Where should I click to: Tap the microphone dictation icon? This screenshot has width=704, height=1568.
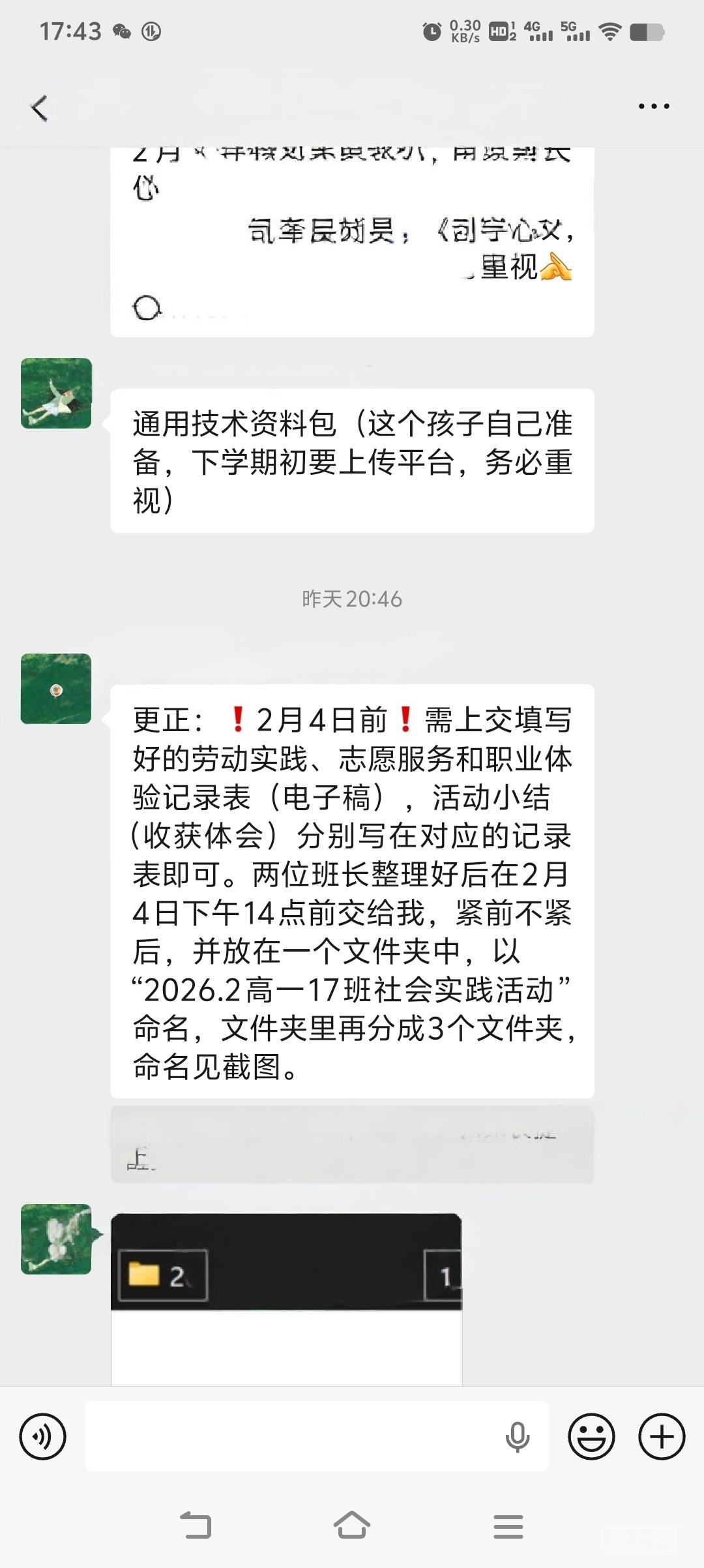[518, 1436]
